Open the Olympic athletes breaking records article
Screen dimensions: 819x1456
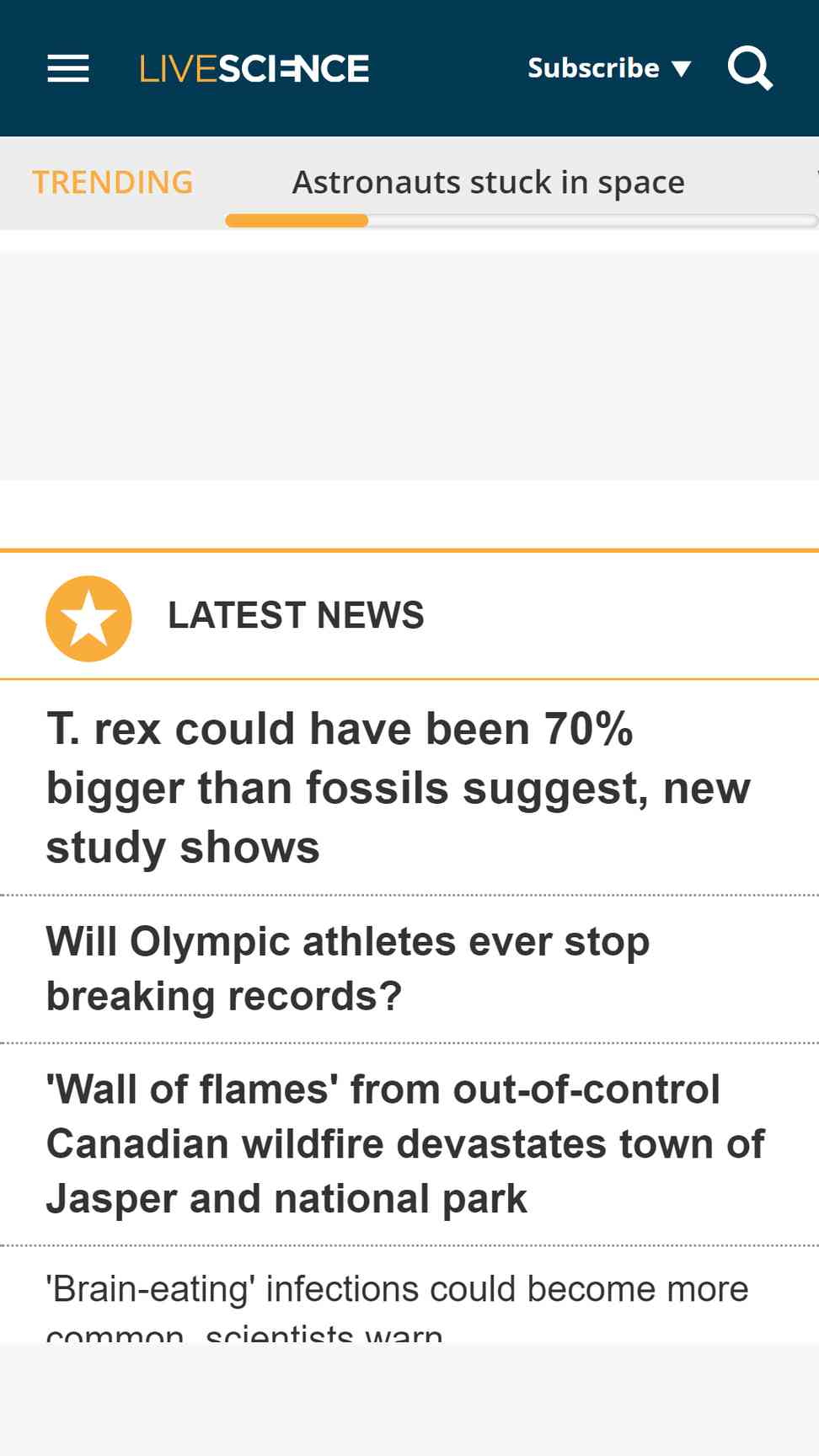(x=348, y=969)
